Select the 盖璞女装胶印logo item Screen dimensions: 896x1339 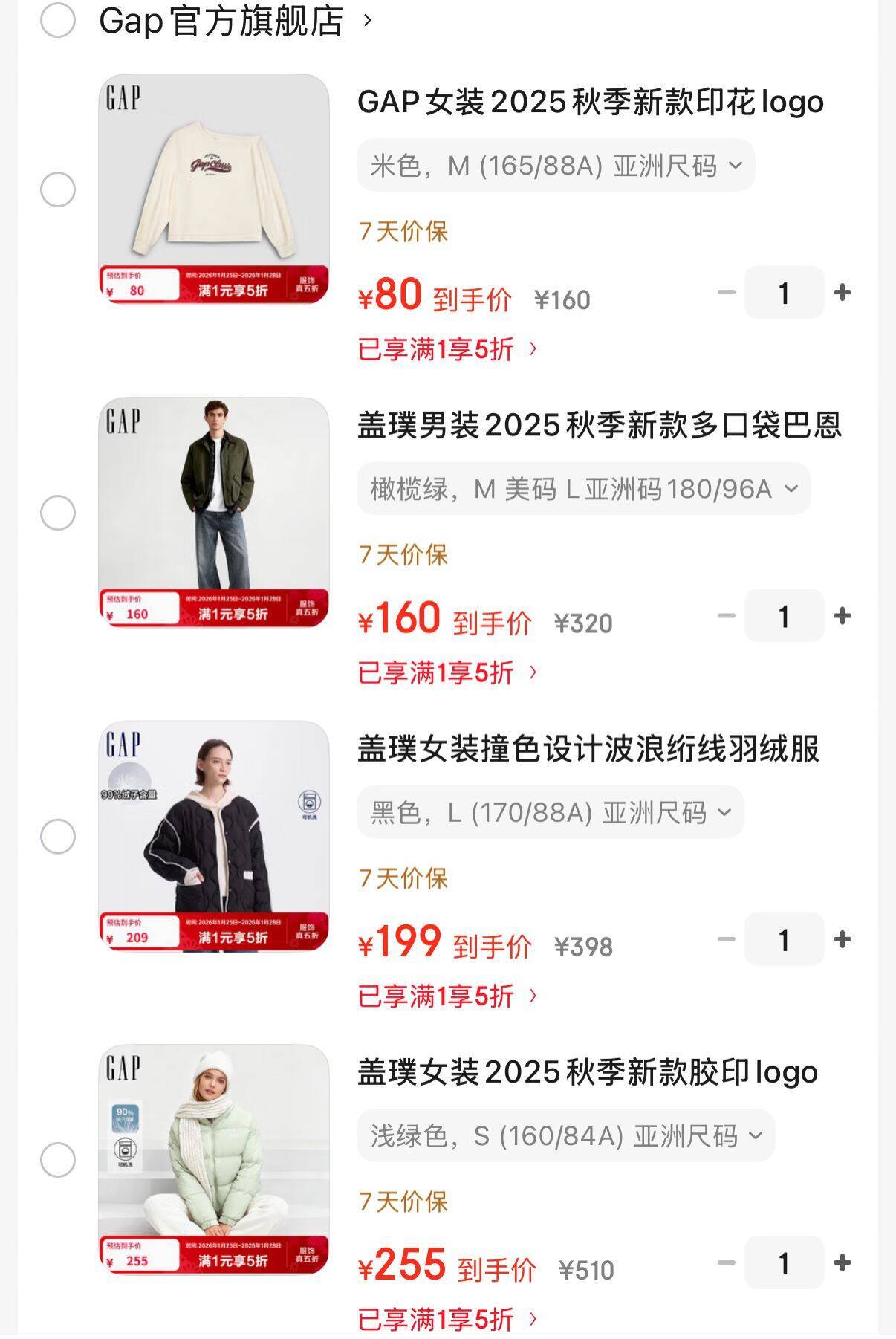58,1160
